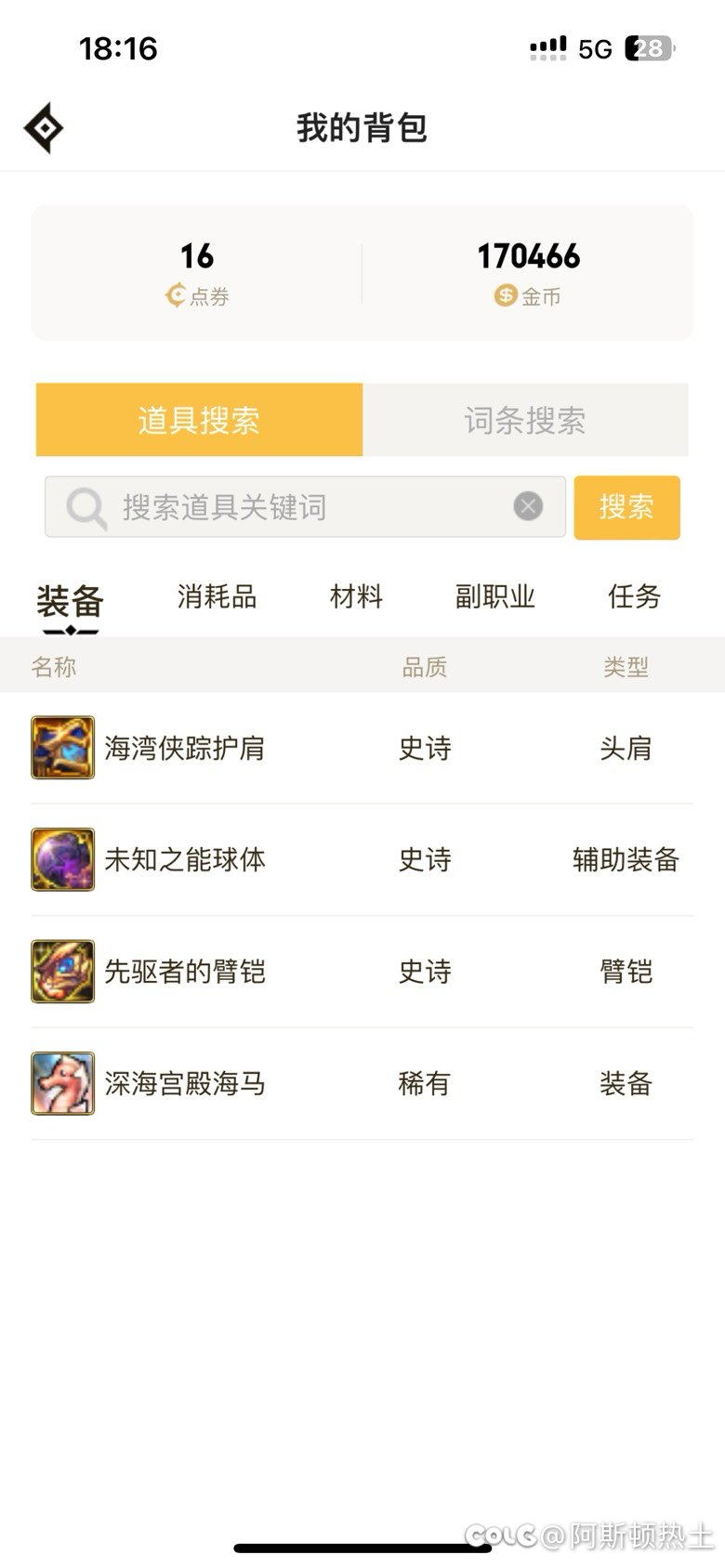View details of 先驱者的臂铠
Screen dimensions: 725x1568
(x=362, y=972)
